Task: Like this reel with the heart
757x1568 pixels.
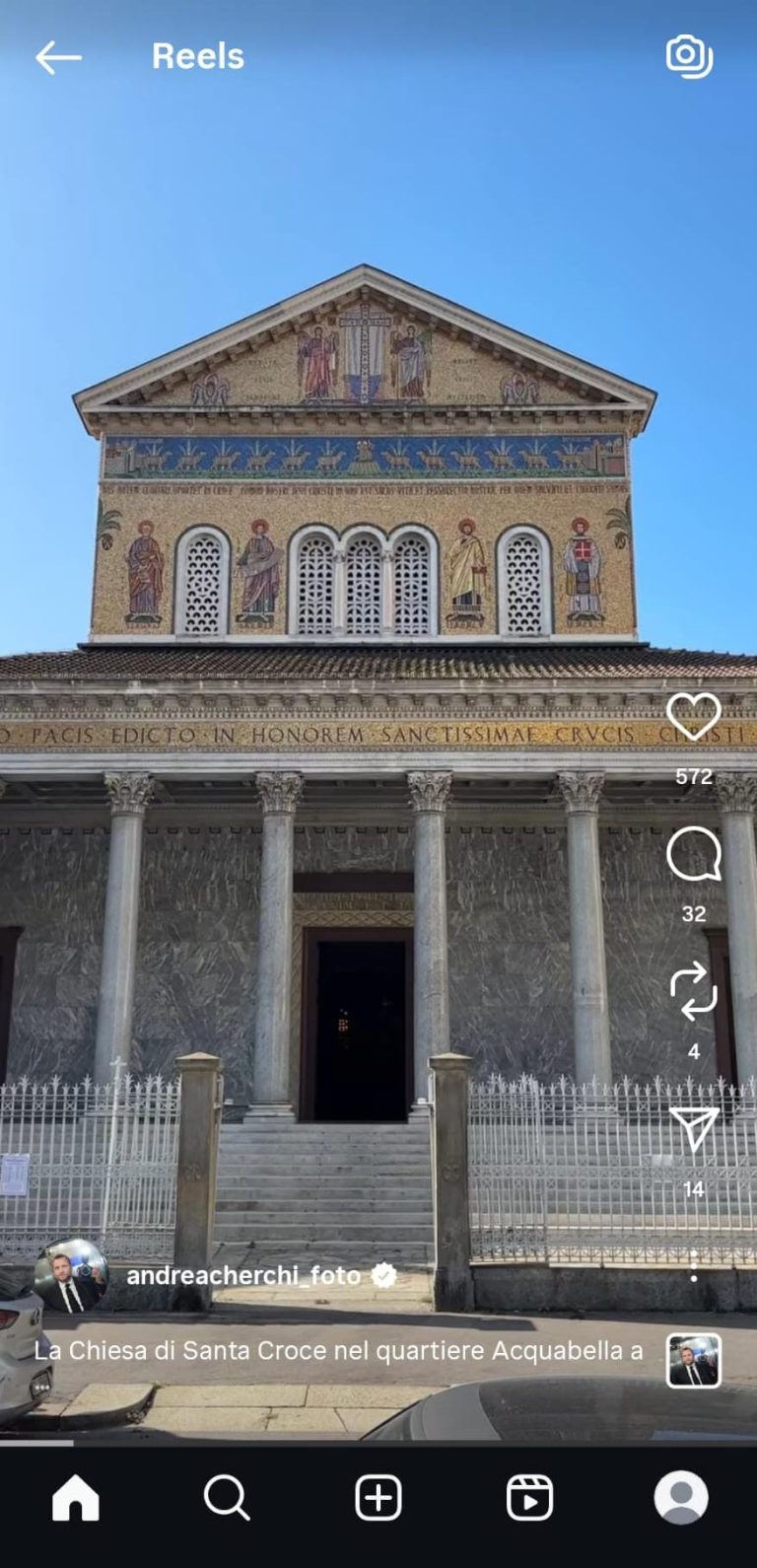Action: pyautogui.click(x=694, y=716)
